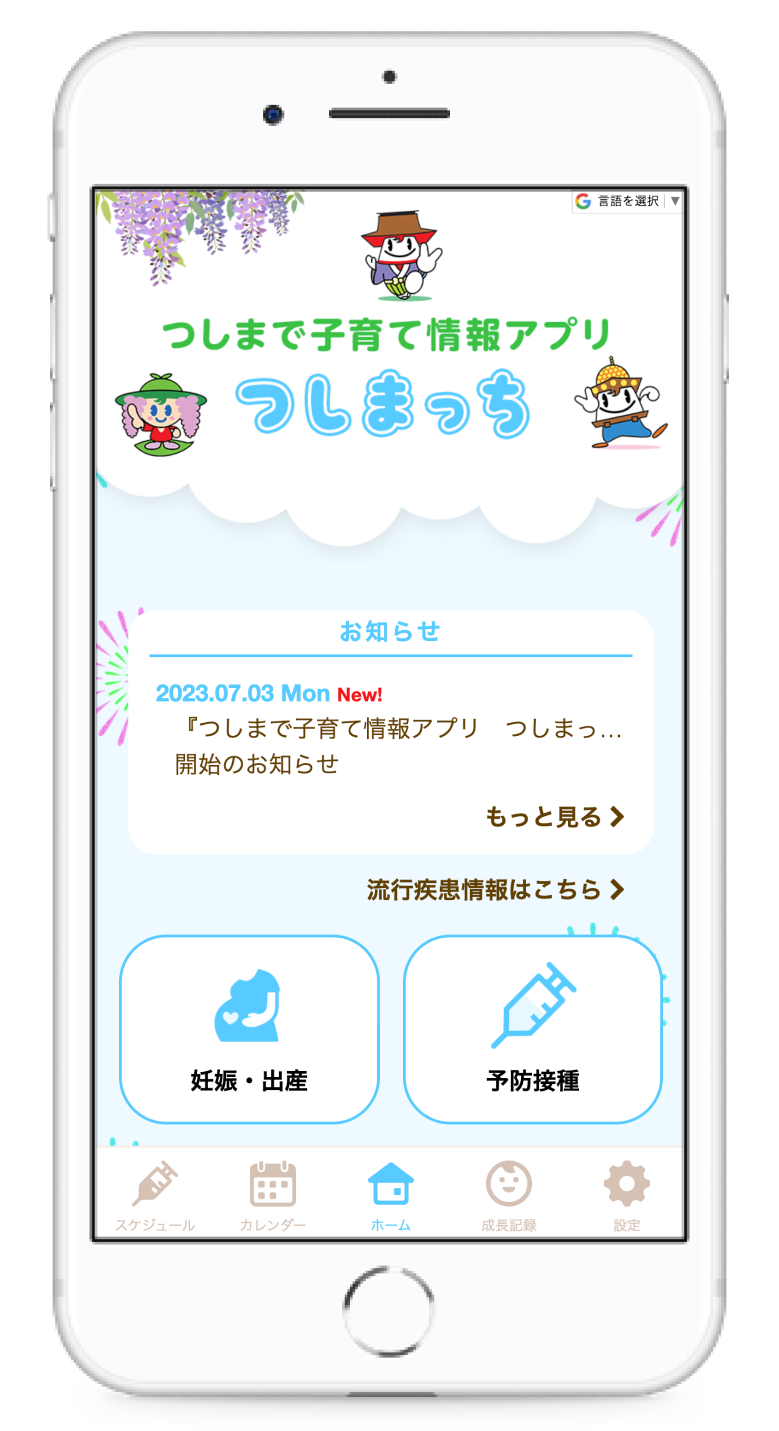779x1431 pixels.
Task: Switch to the スケジュール tab
Action: pos(155,1197)
